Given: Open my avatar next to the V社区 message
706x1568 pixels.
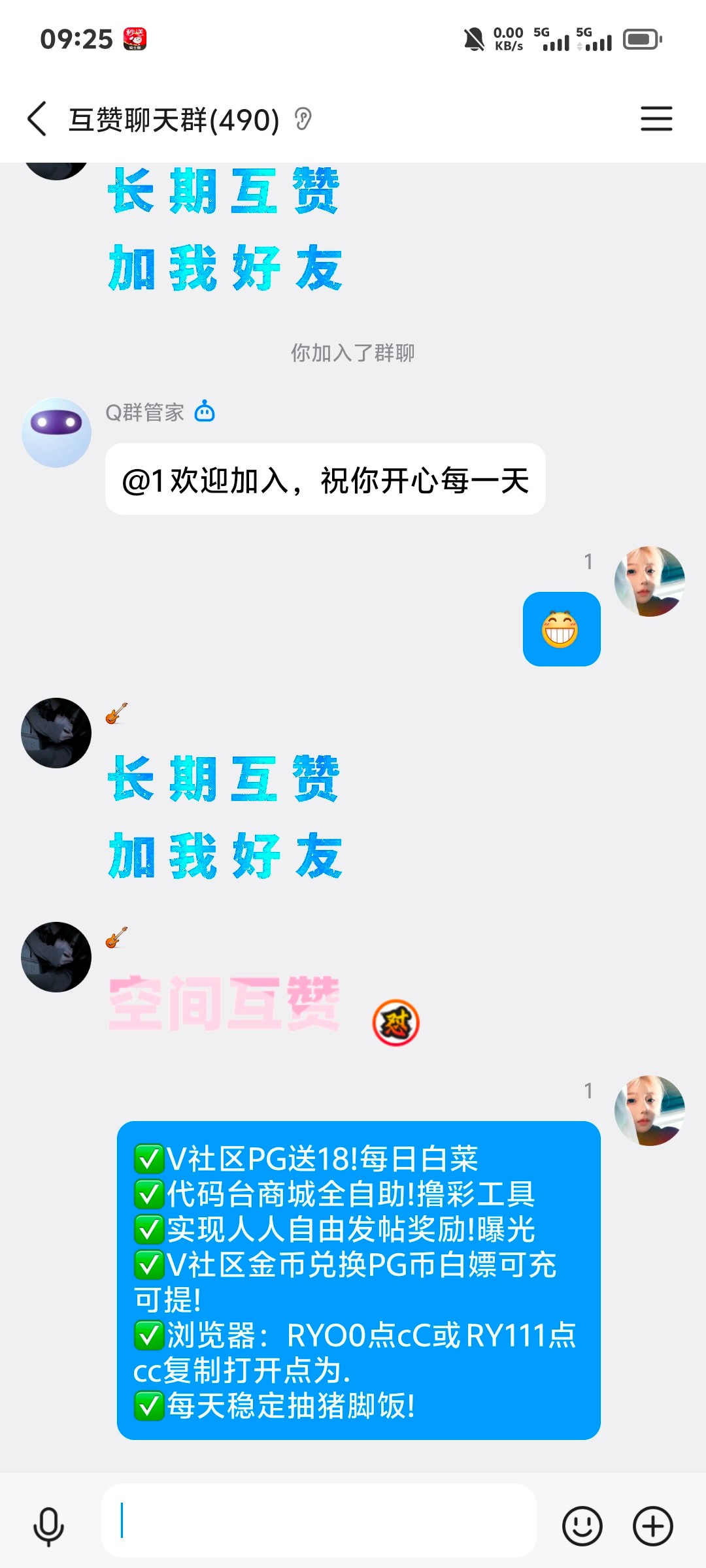Looking at the screenshot, I should tap(649, 1110).
